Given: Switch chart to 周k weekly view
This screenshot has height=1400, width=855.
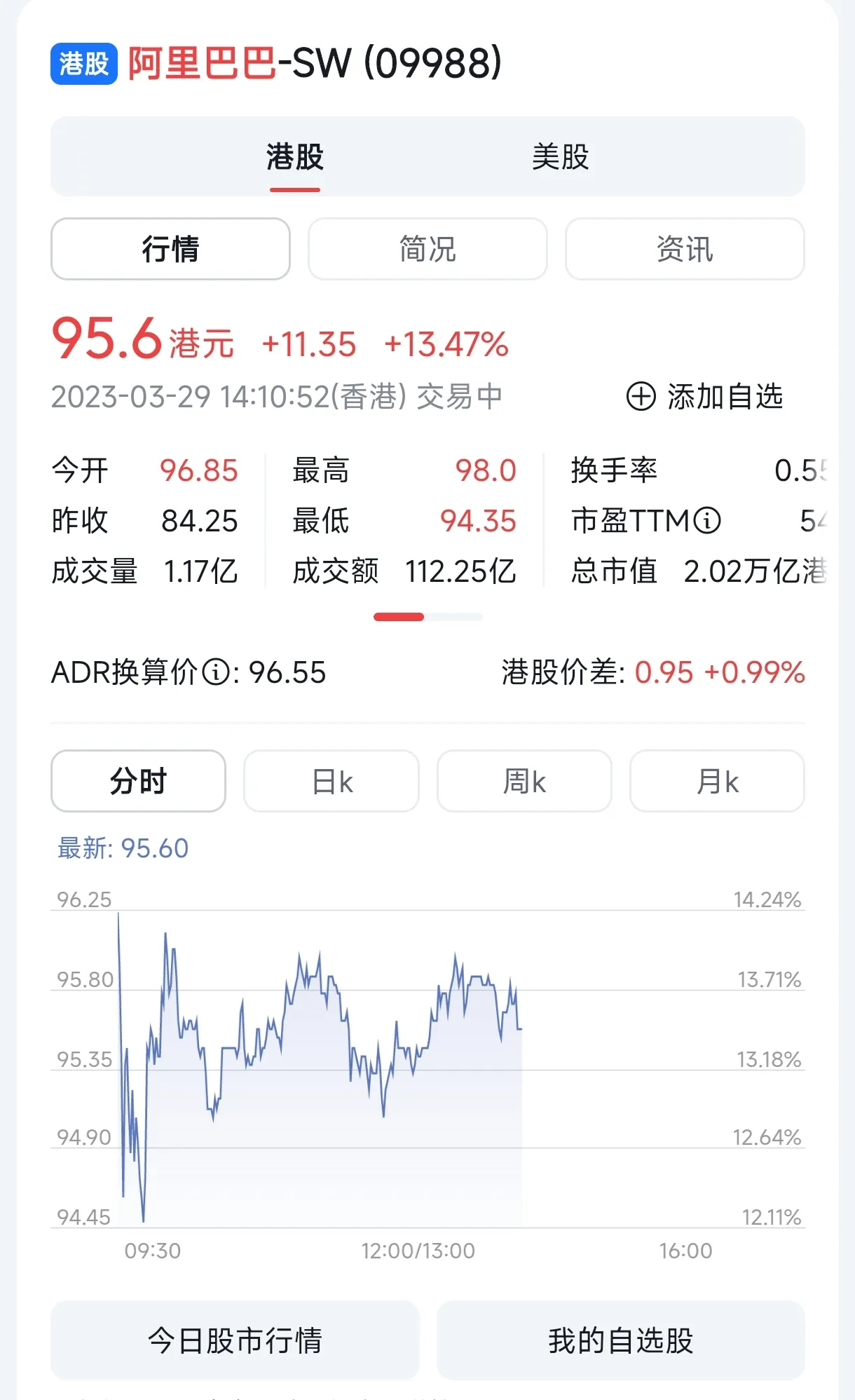Looking at the screenshot, I should coord(524,781).
